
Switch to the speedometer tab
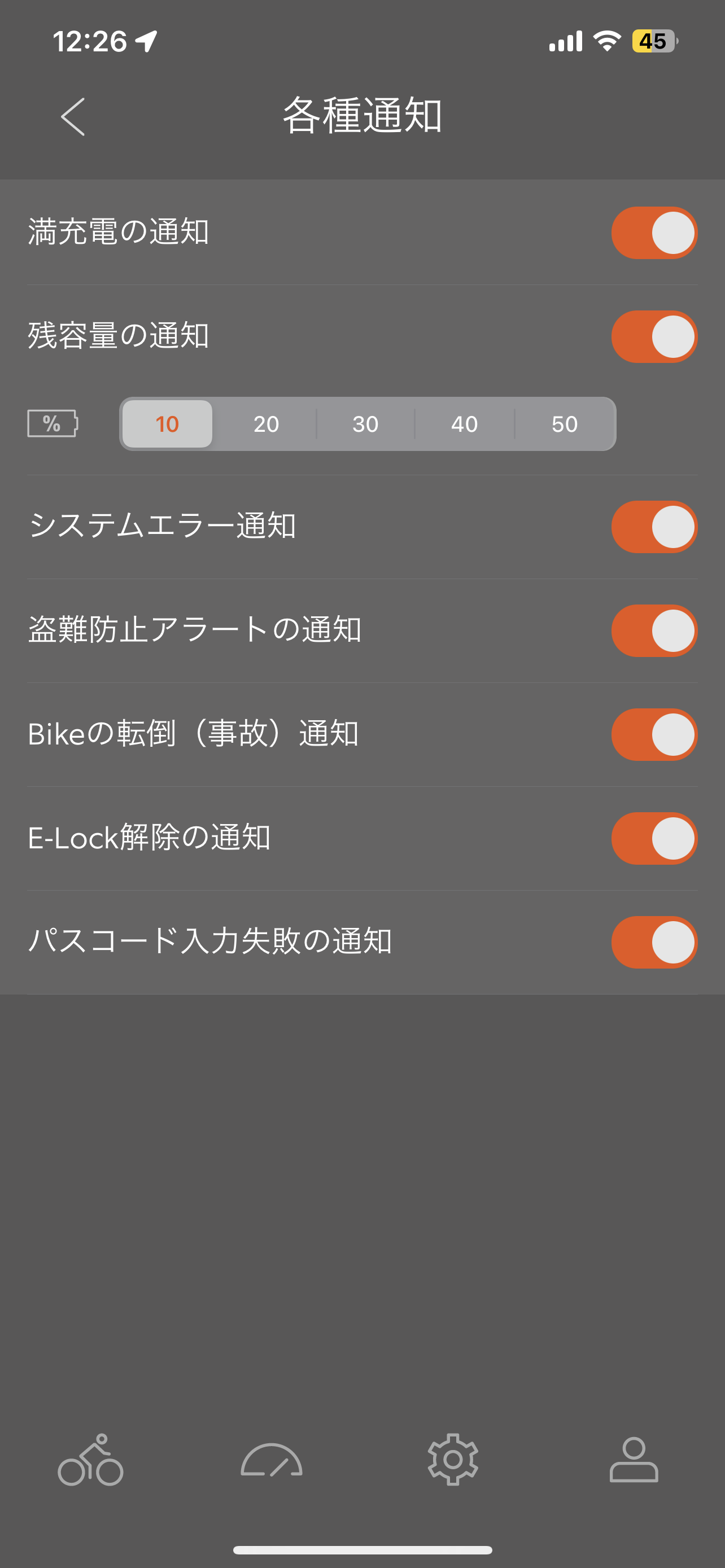272,1460
